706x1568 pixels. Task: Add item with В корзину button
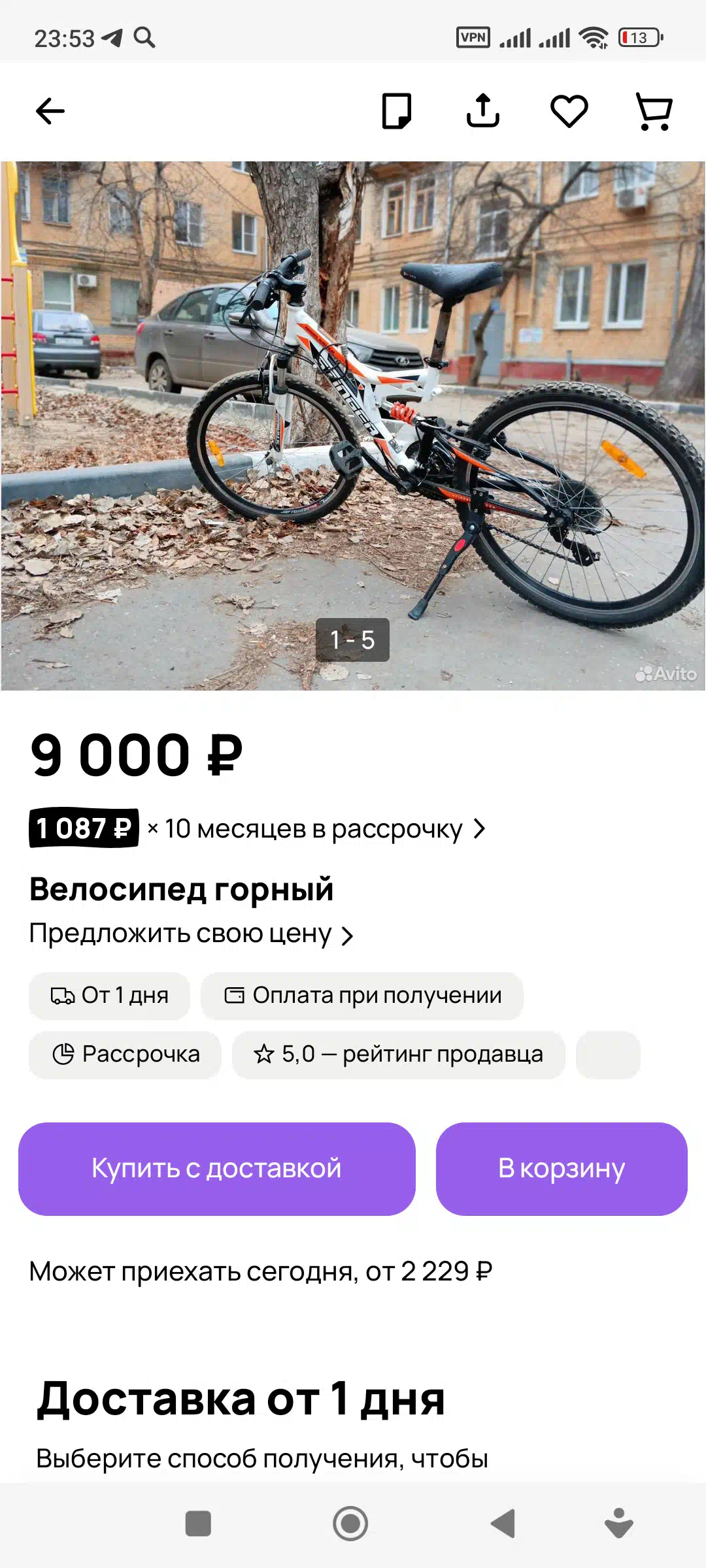562,1169
